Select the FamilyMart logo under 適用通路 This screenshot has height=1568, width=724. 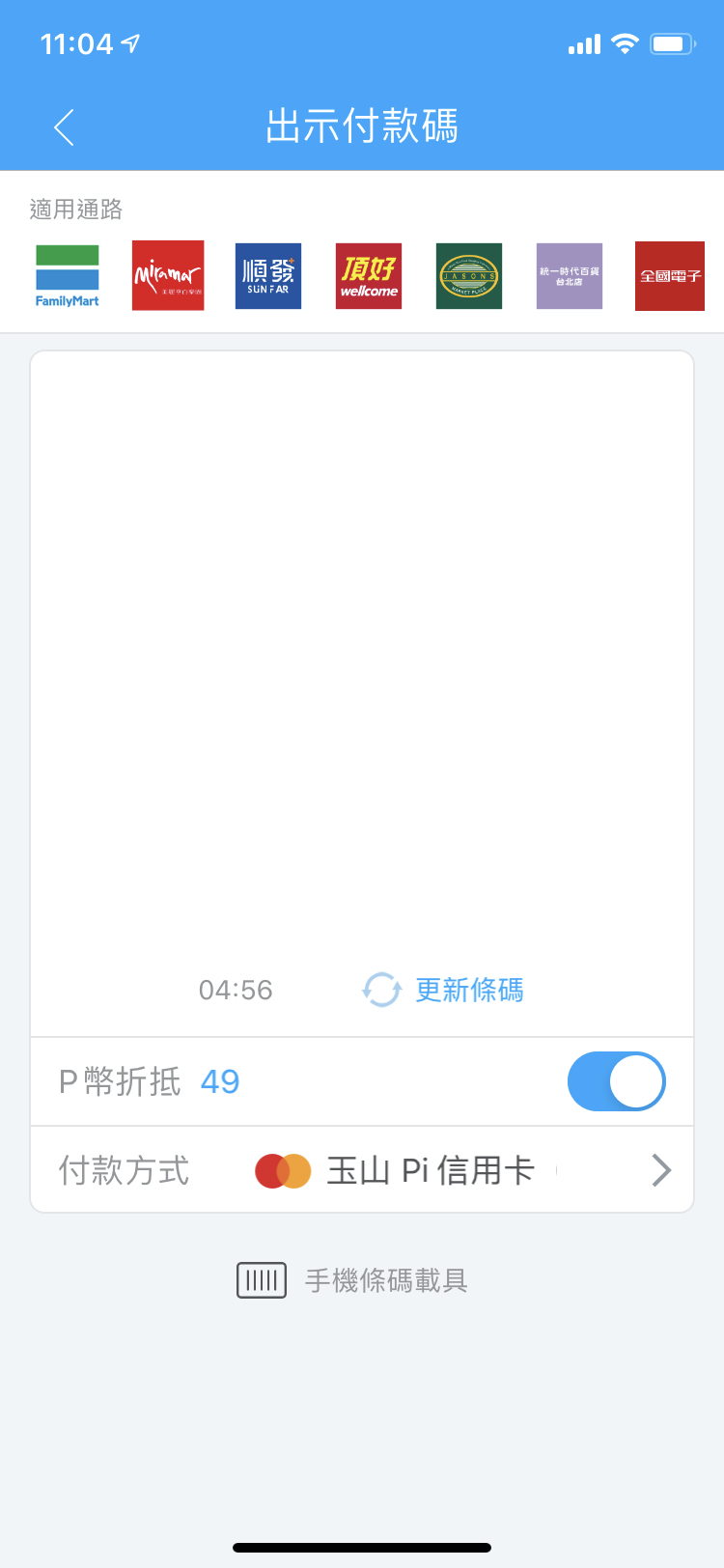[x=68, y=276]
